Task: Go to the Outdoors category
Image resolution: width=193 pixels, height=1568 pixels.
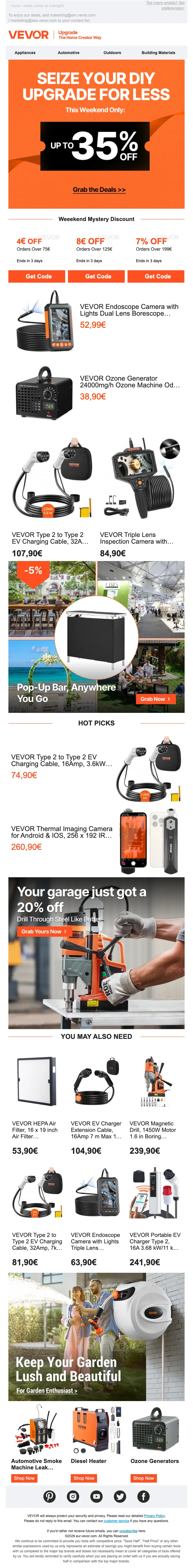Action: (112, 52)
